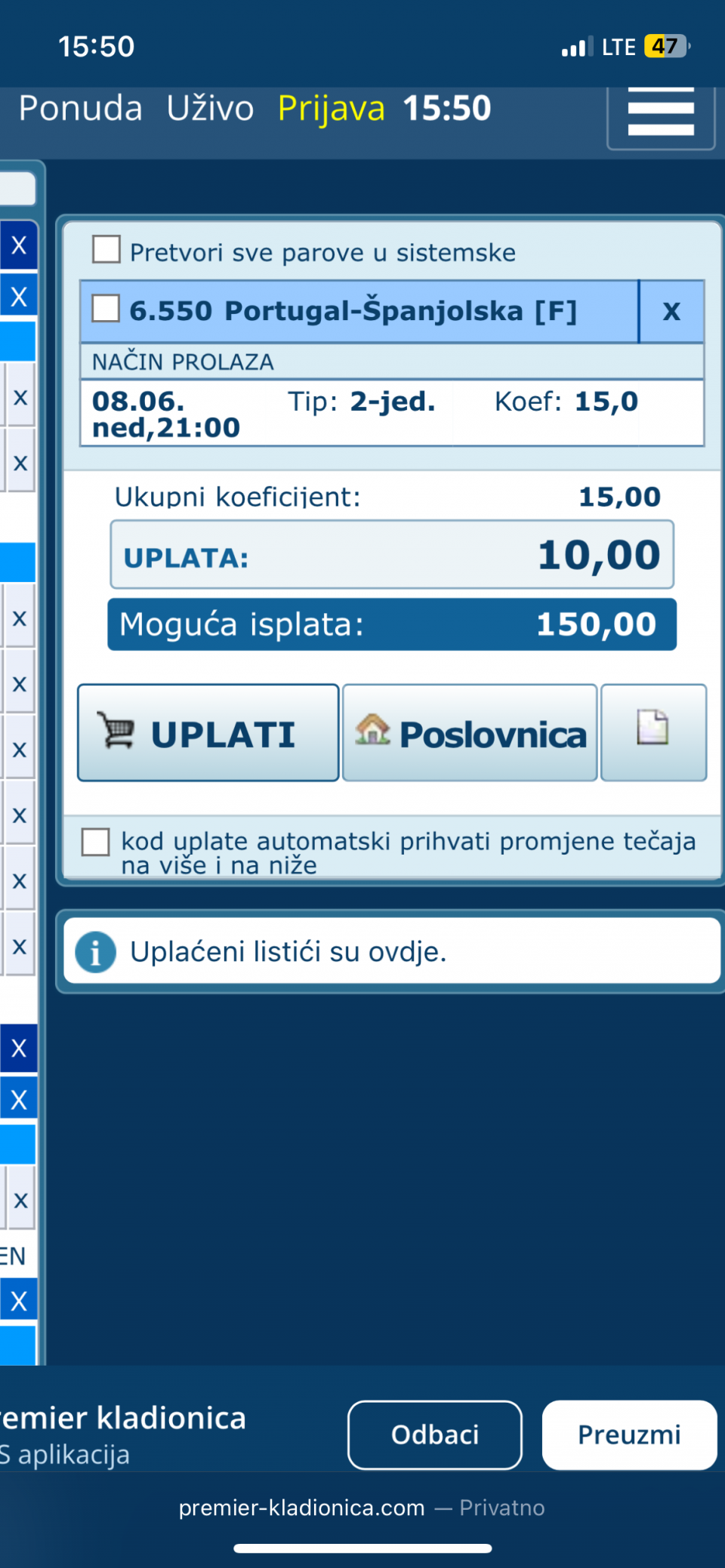Edit the UPLATA stake amount field
The width and height of the screenshot is (725, 1568).
pyautogui.click(x=392, y=555)
